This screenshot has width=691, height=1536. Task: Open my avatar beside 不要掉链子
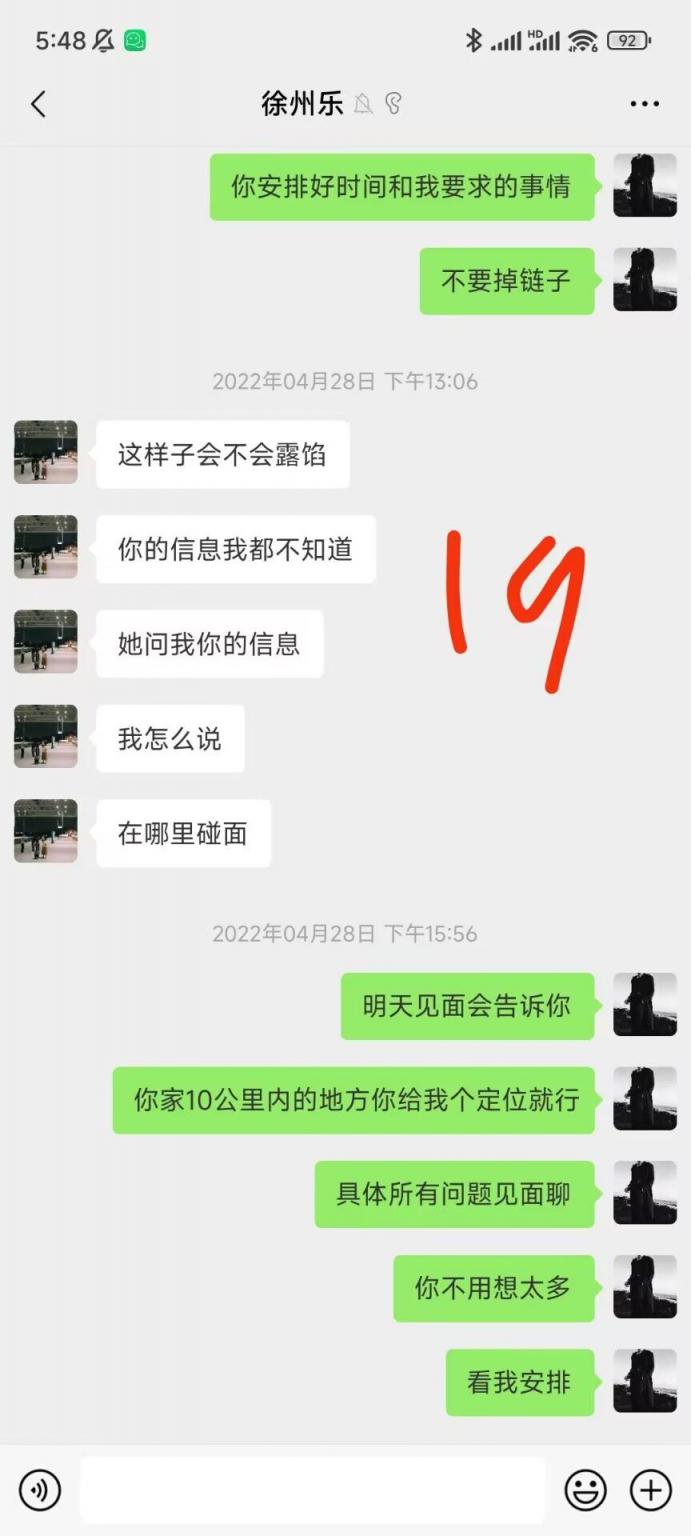(x=644, y=281)
